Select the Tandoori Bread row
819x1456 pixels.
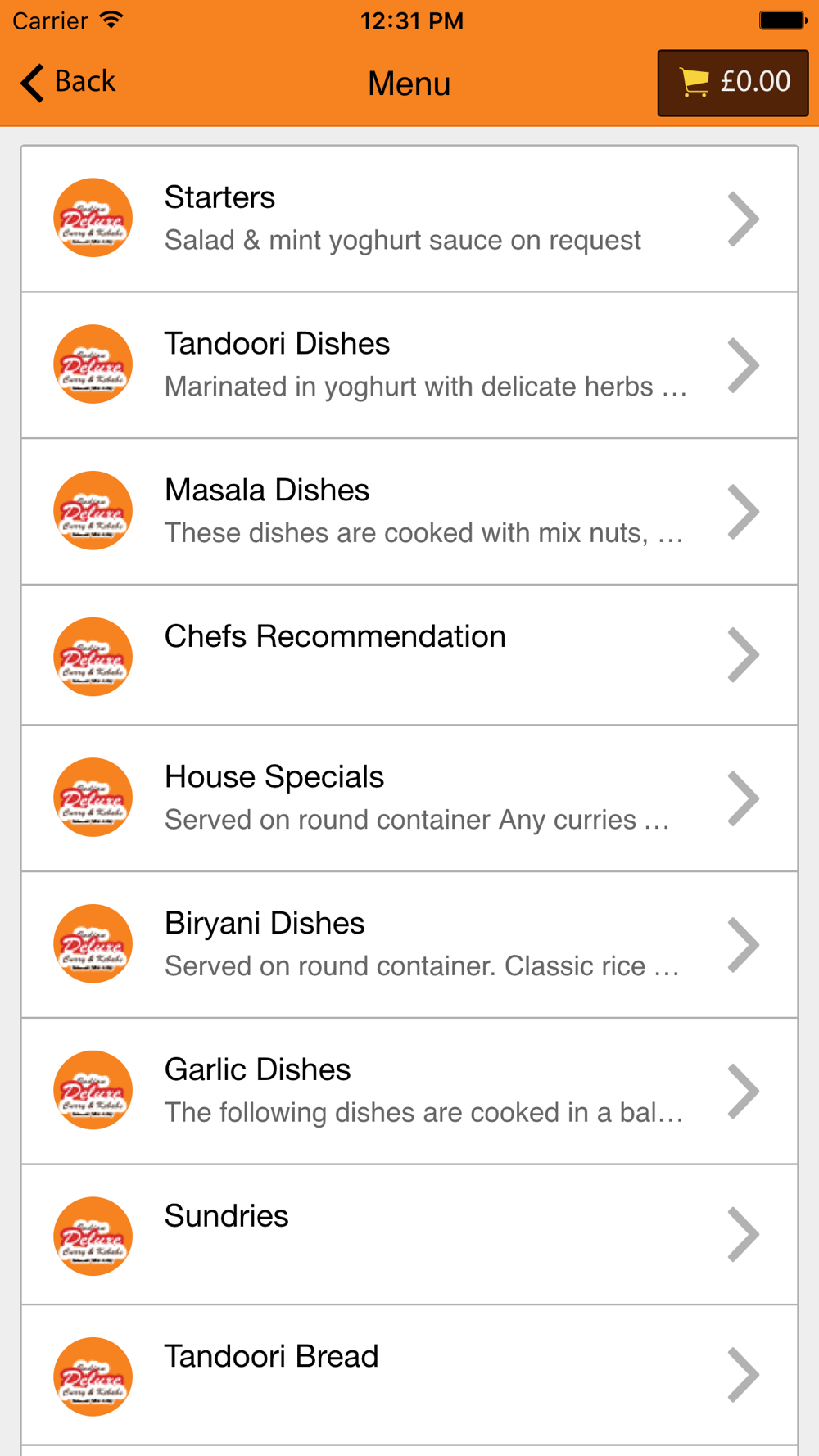coord(409,1376)
